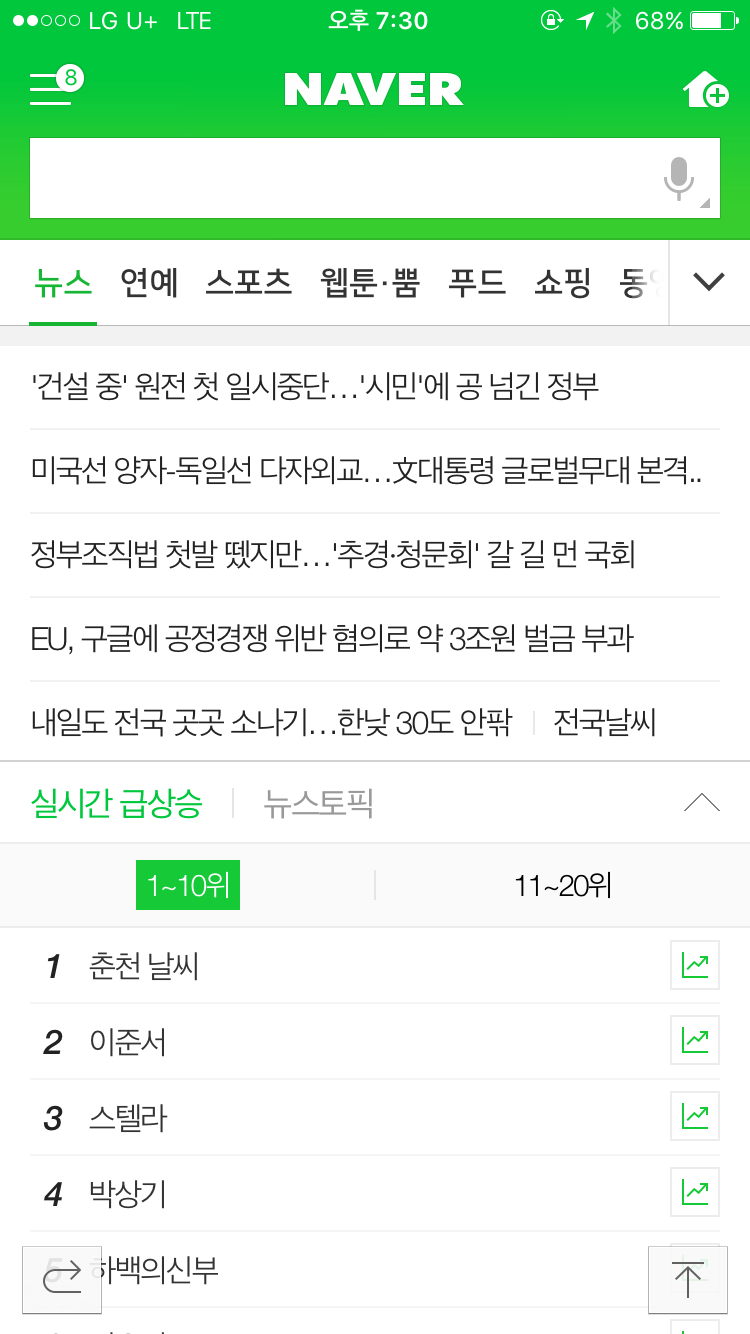Viewport: 750px width, 1334px height.
Task: Start voice search with the microphone
Action: [x=680, y=179]
